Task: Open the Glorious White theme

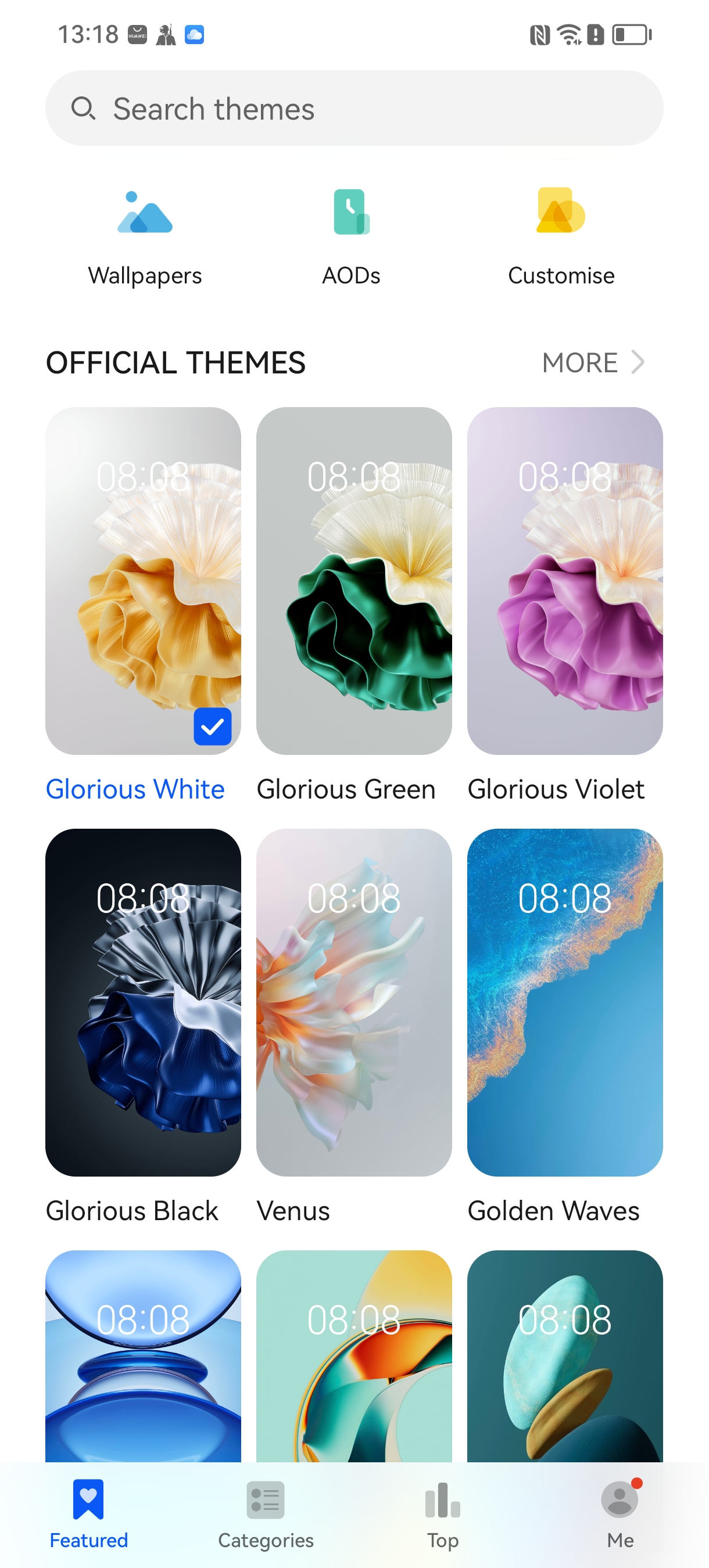Action: pyautogui.click(x=143, y=580)
